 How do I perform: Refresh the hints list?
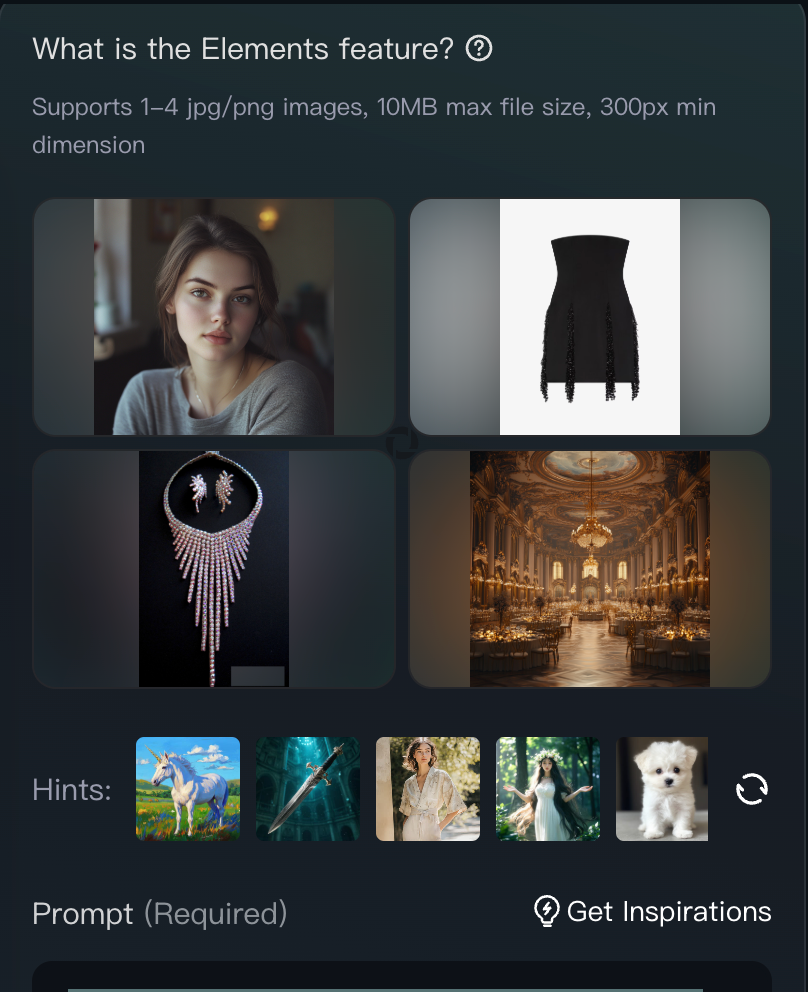tap(751, 789)
